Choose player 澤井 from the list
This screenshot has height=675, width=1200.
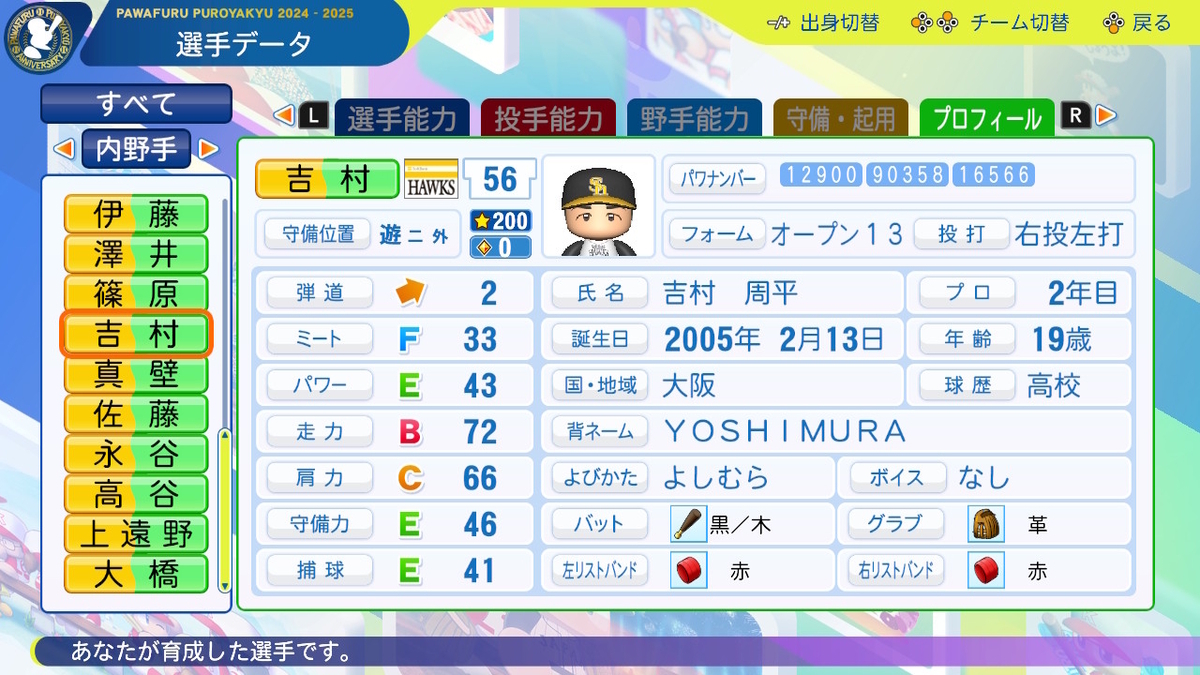pos(136,254)
